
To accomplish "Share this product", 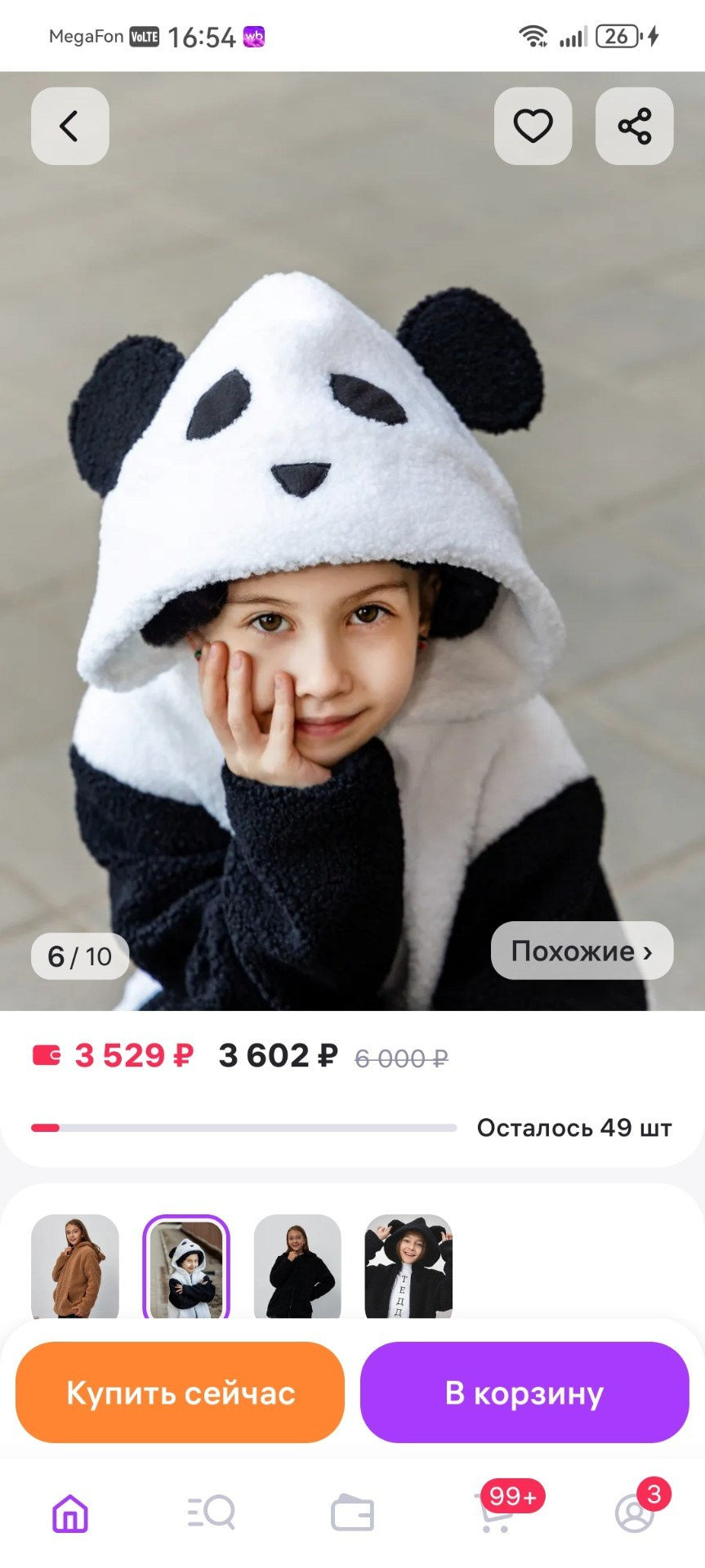I will coord(634,126).
